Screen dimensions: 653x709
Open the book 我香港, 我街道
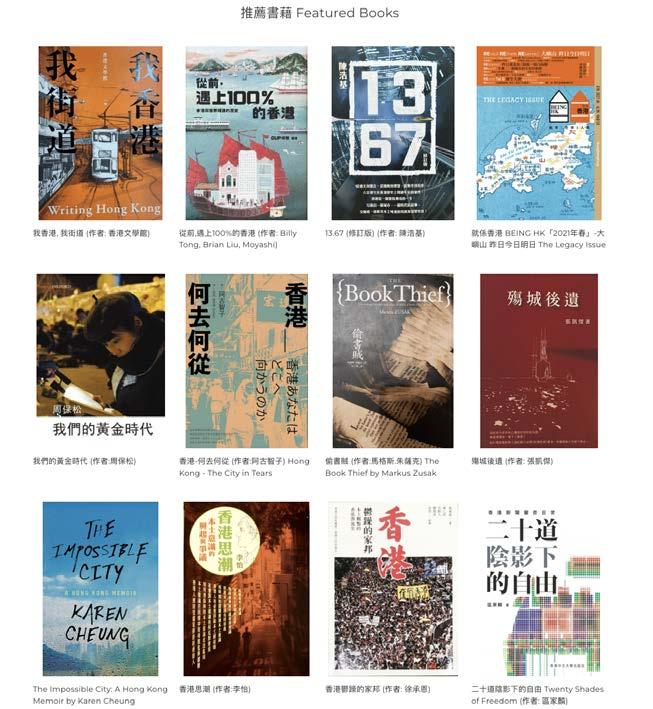[x=100, y=133]
